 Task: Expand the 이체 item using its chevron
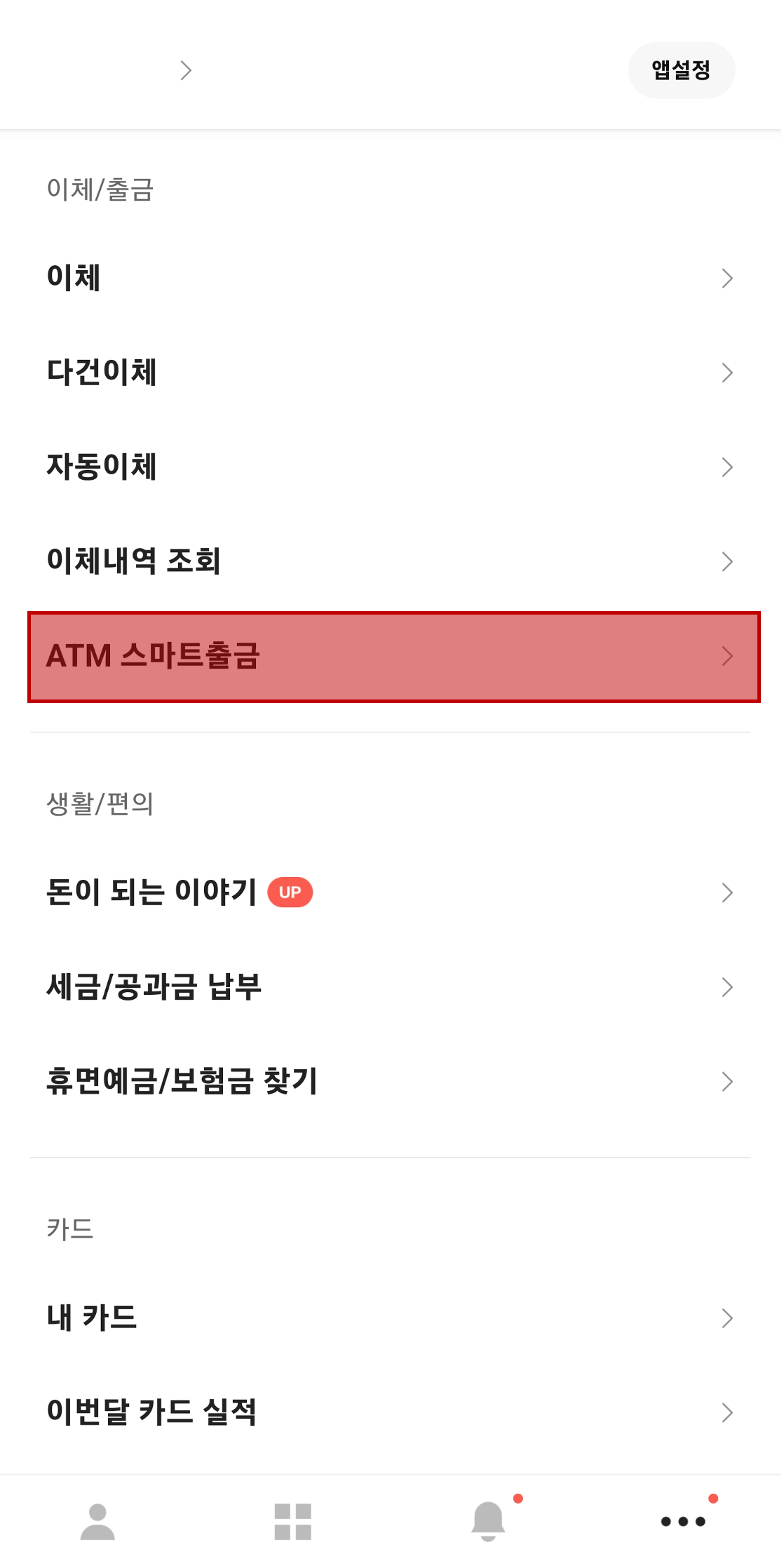[x=727, y=278]
